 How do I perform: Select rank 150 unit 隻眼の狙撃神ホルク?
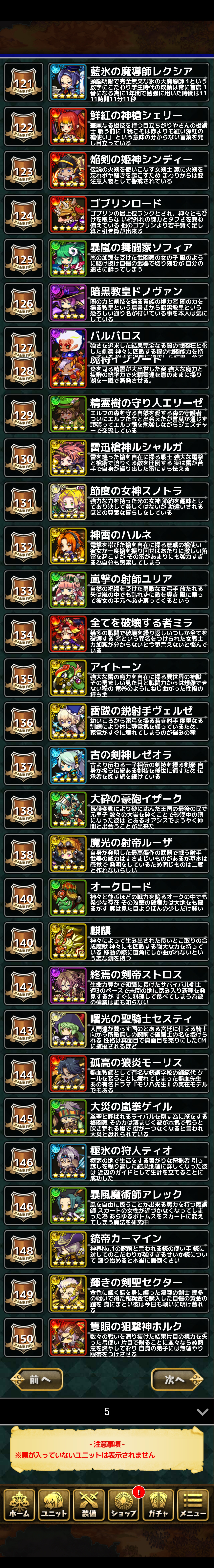click(129, 1337)
